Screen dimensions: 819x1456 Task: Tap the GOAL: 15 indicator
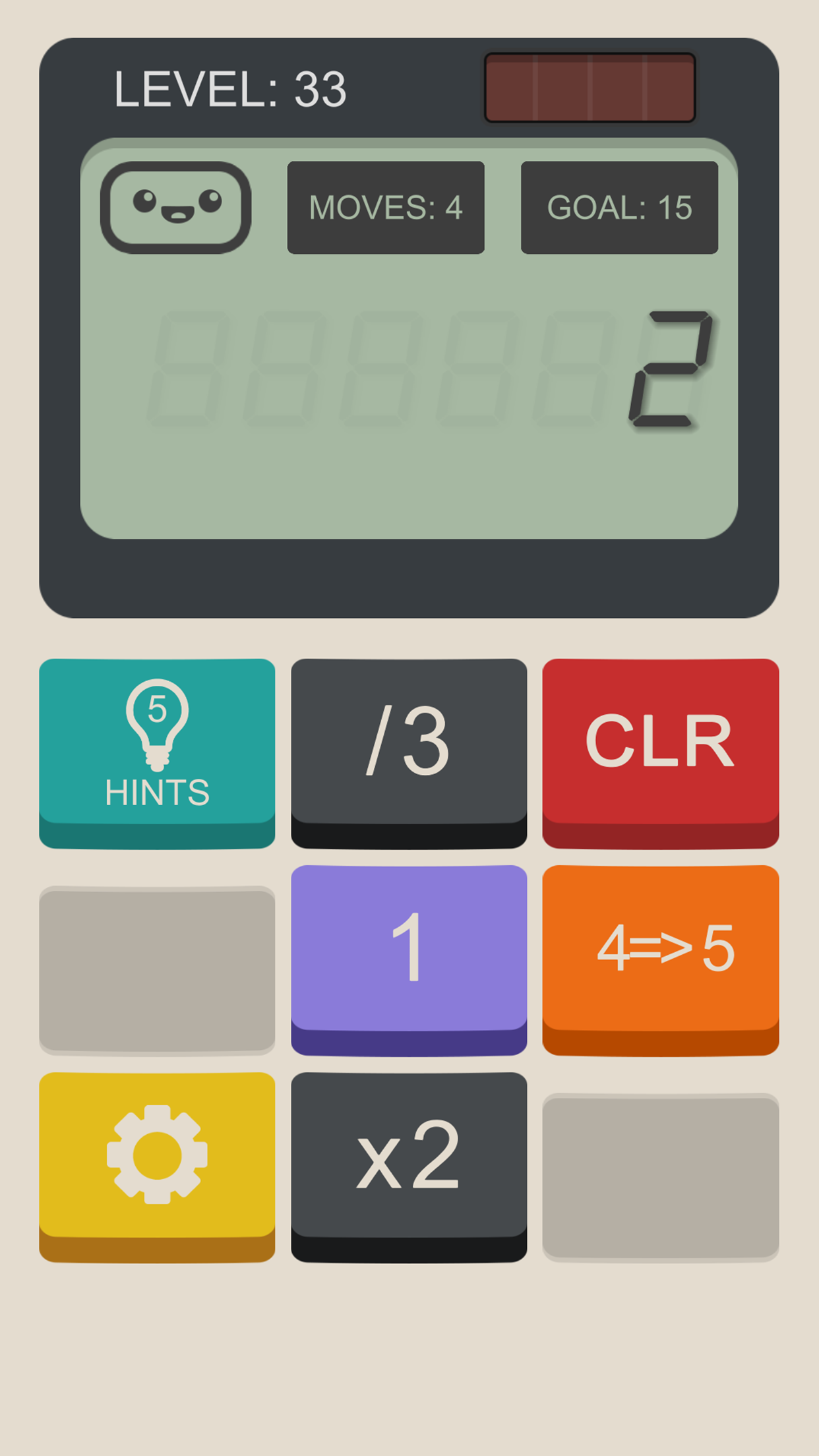point(619,206)
